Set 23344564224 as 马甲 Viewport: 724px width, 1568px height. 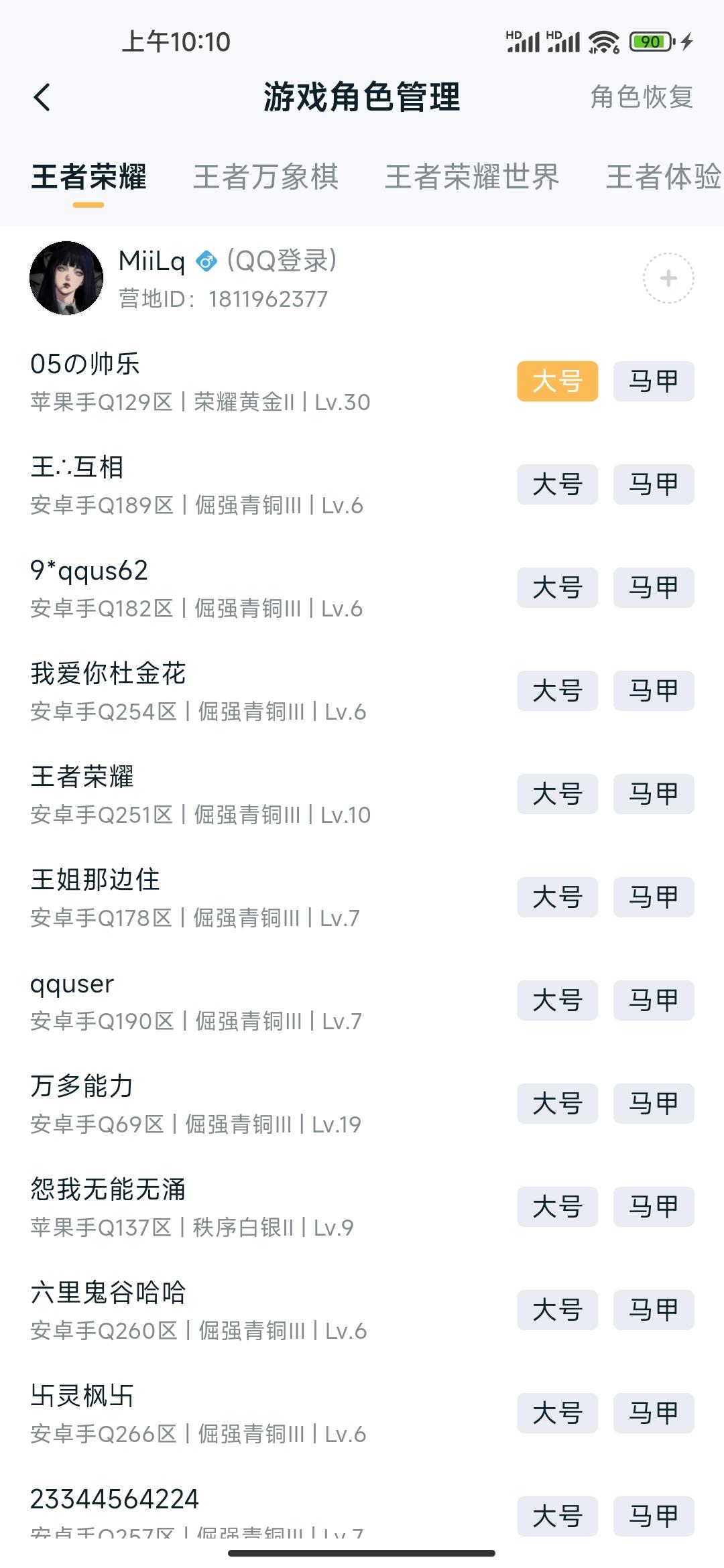pos(653,1516)
